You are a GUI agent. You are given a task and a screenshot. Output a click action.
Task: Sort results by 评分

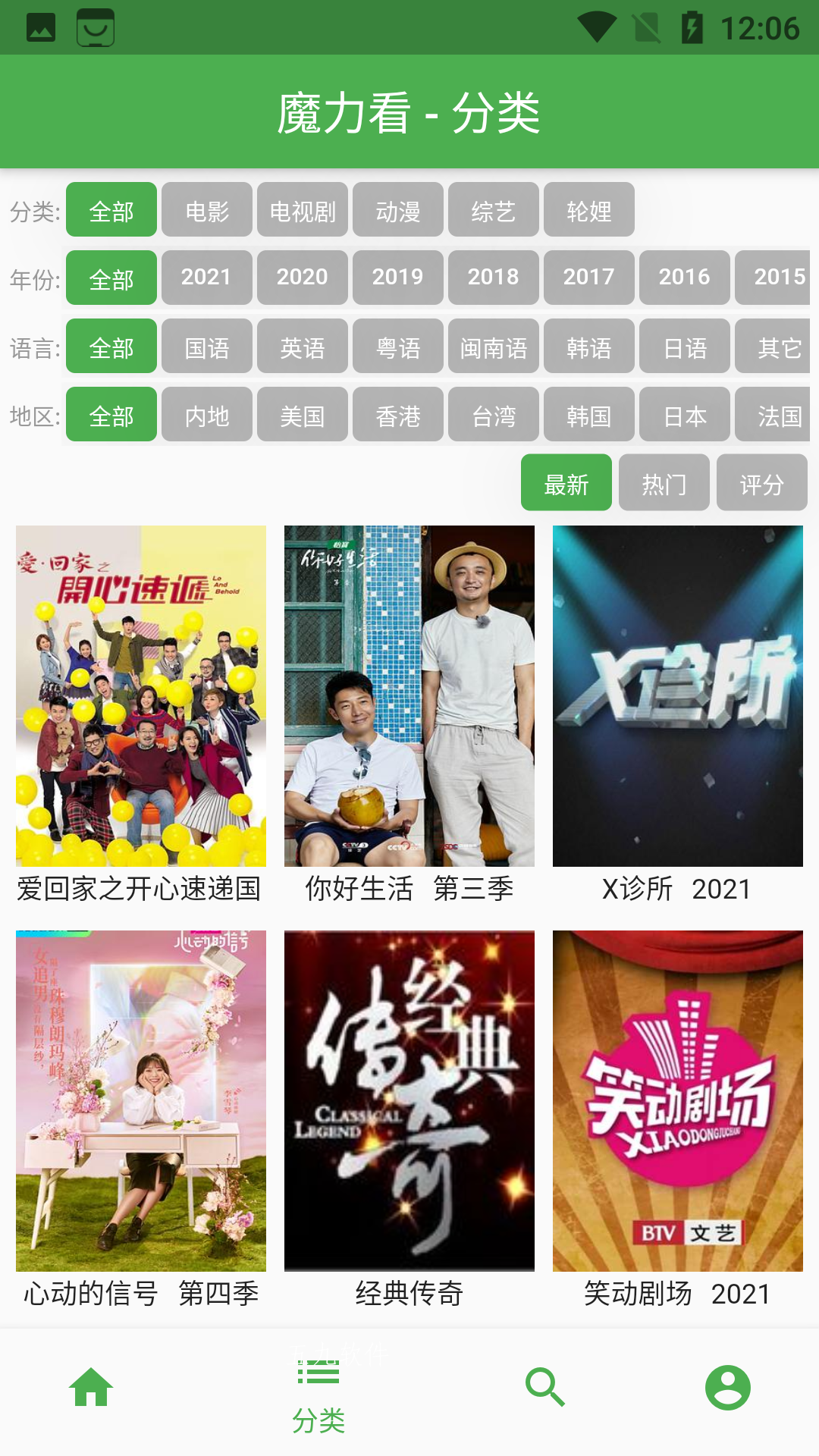[x=761, y=483]
